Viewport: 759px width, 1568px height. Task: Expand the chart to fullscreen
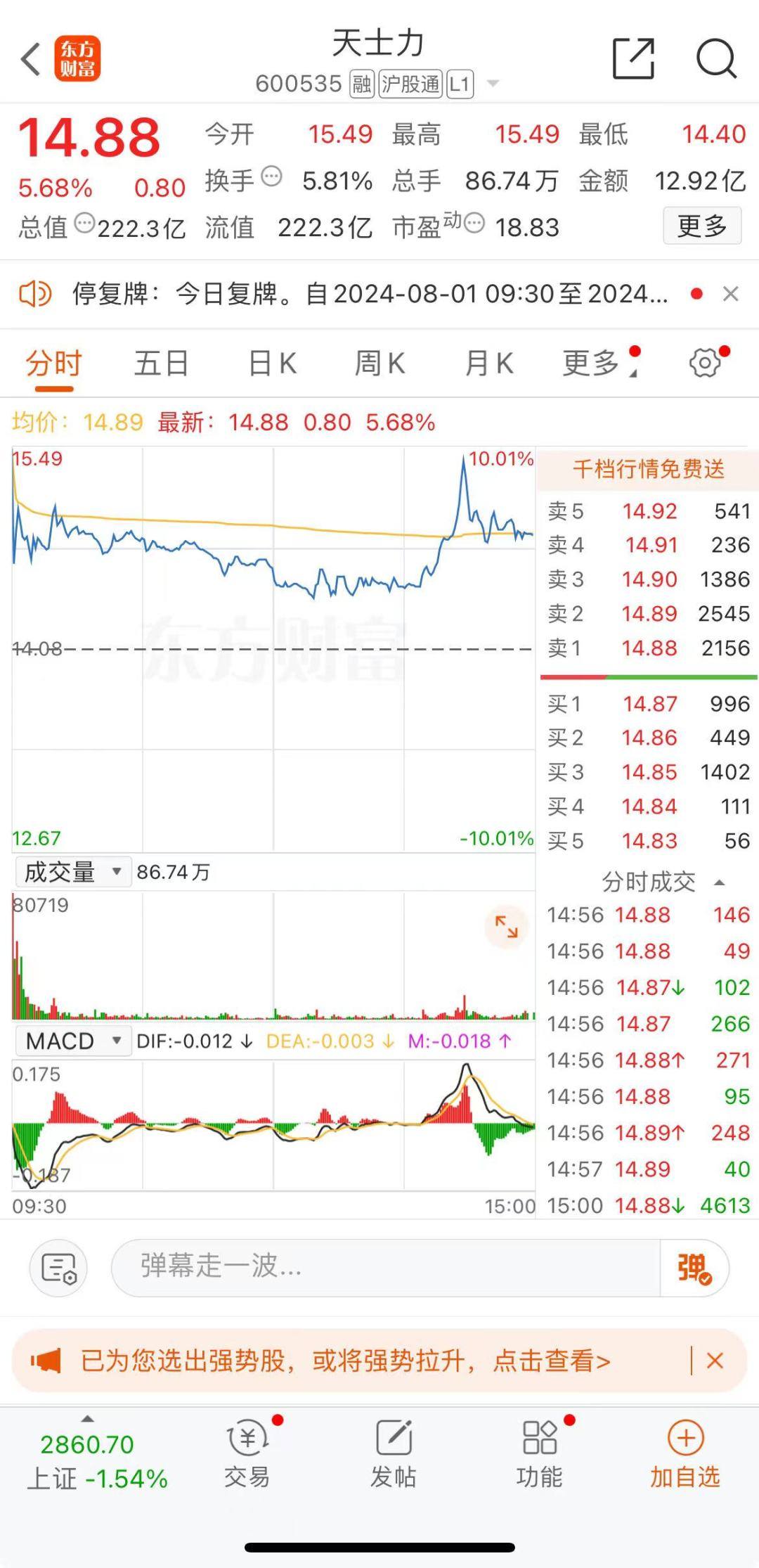point(506,927)
